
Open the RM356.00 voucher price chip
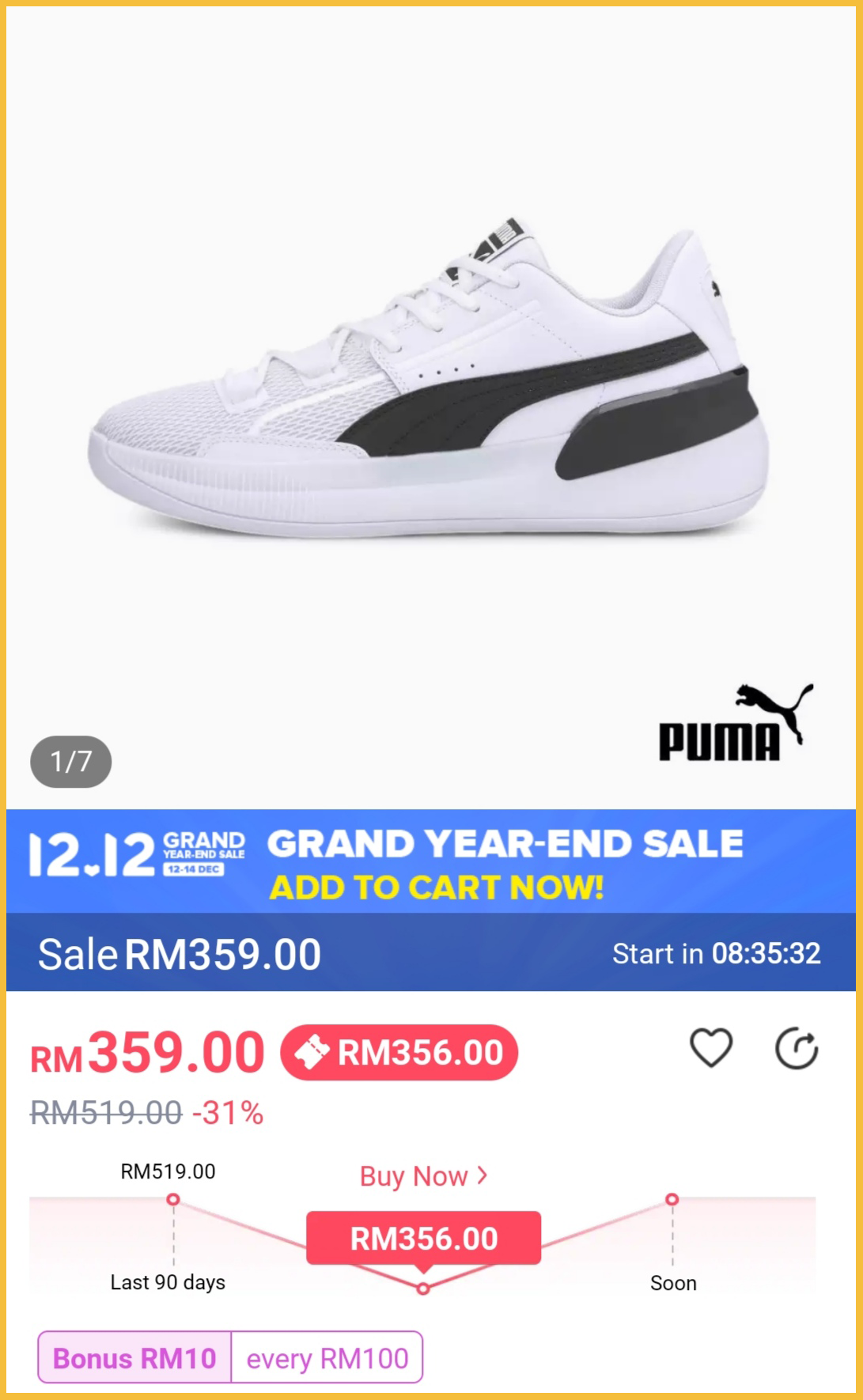coord(399,1053)
